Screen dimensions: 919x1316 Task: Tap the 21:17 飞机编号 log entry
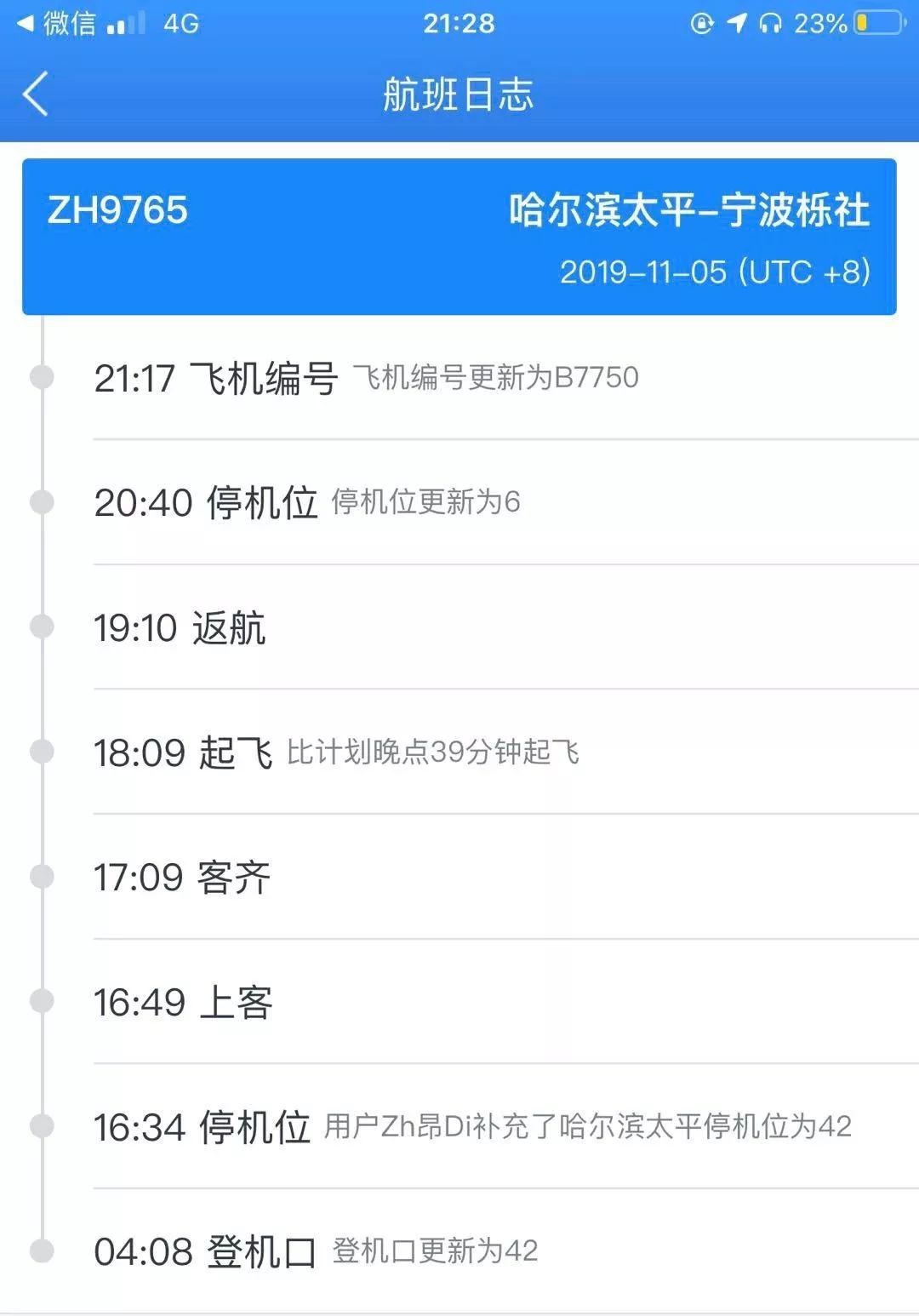pos(366,377)
